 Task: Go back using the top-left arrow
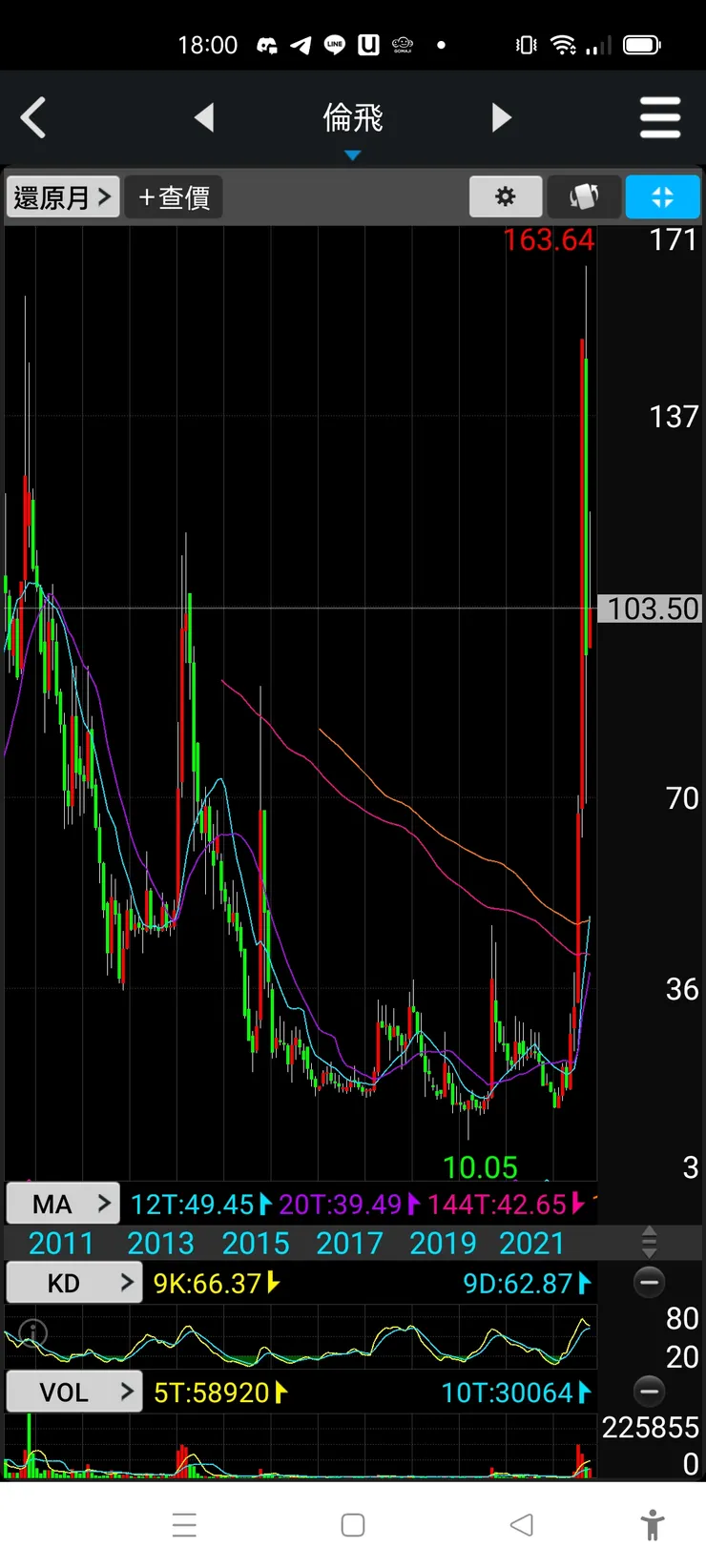[x=33, y=118]
